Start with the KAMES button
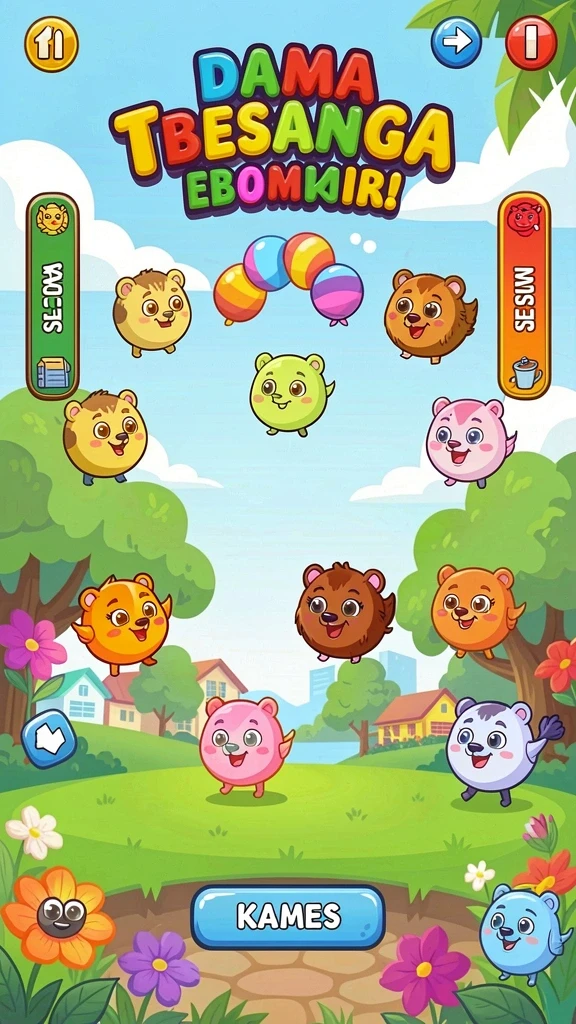The height and width of the screenshot is (1024, 576). 288,917
